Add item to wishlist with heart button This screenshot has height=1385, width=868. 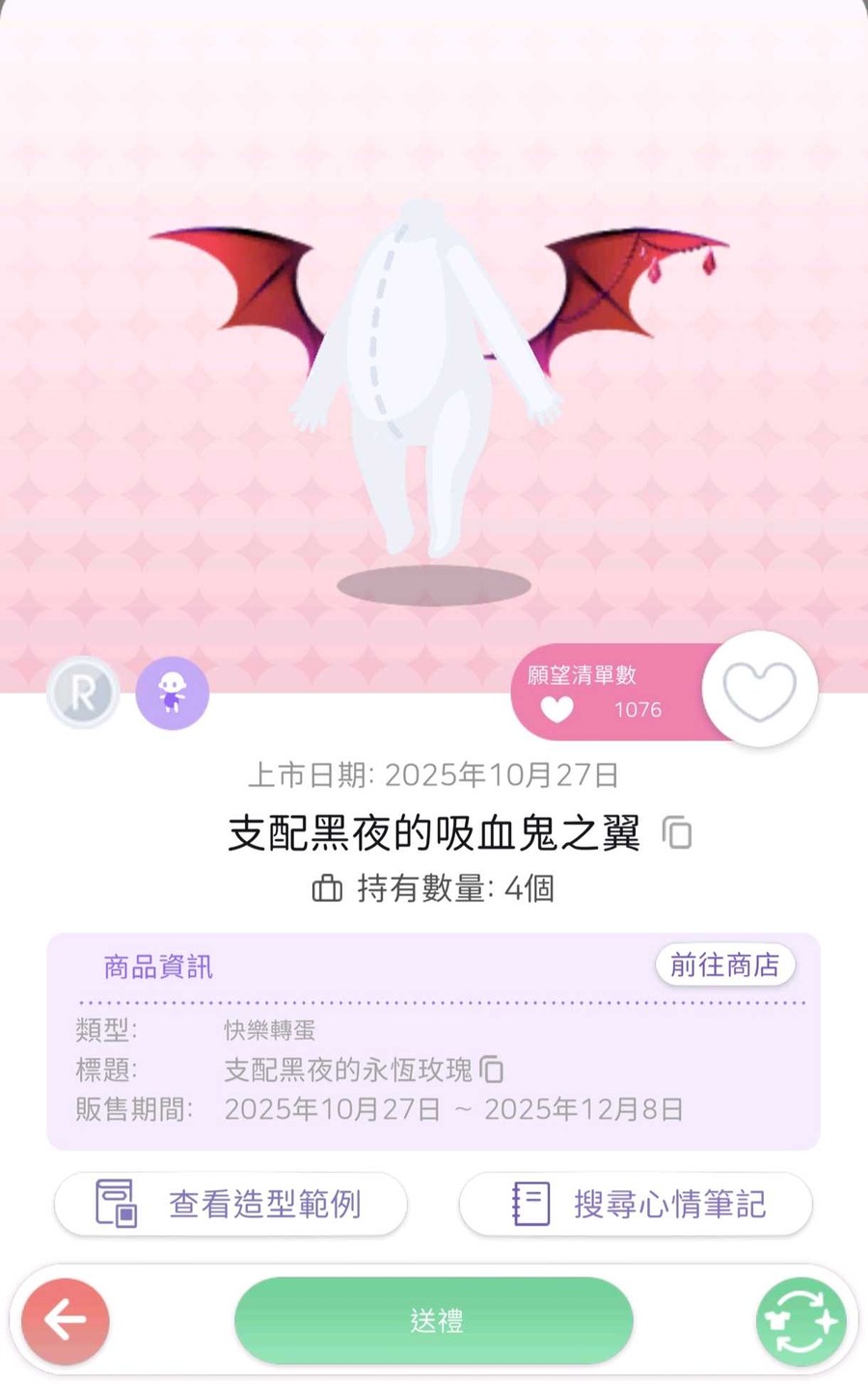(760, 690)
